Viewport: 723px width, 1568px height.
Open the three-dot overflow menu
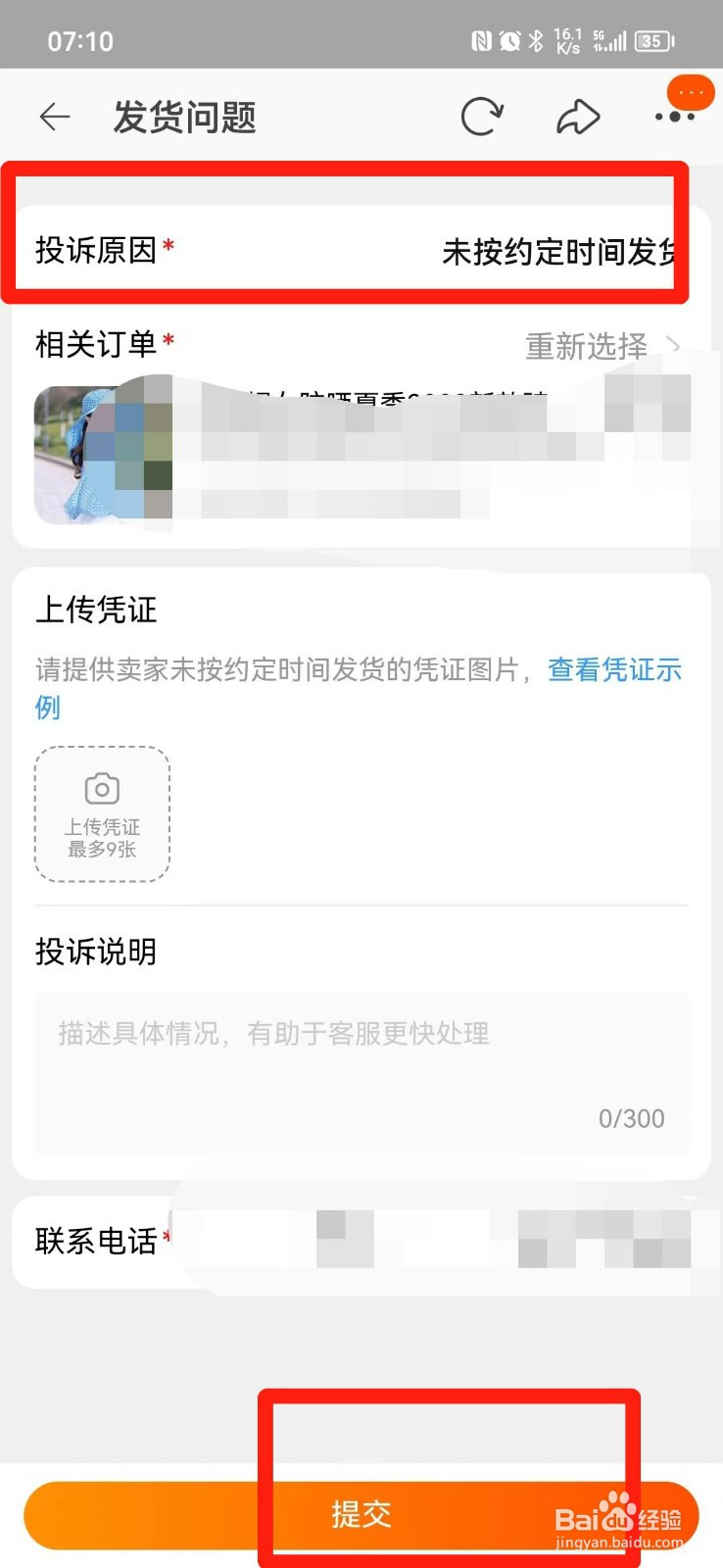coord(674,116)
